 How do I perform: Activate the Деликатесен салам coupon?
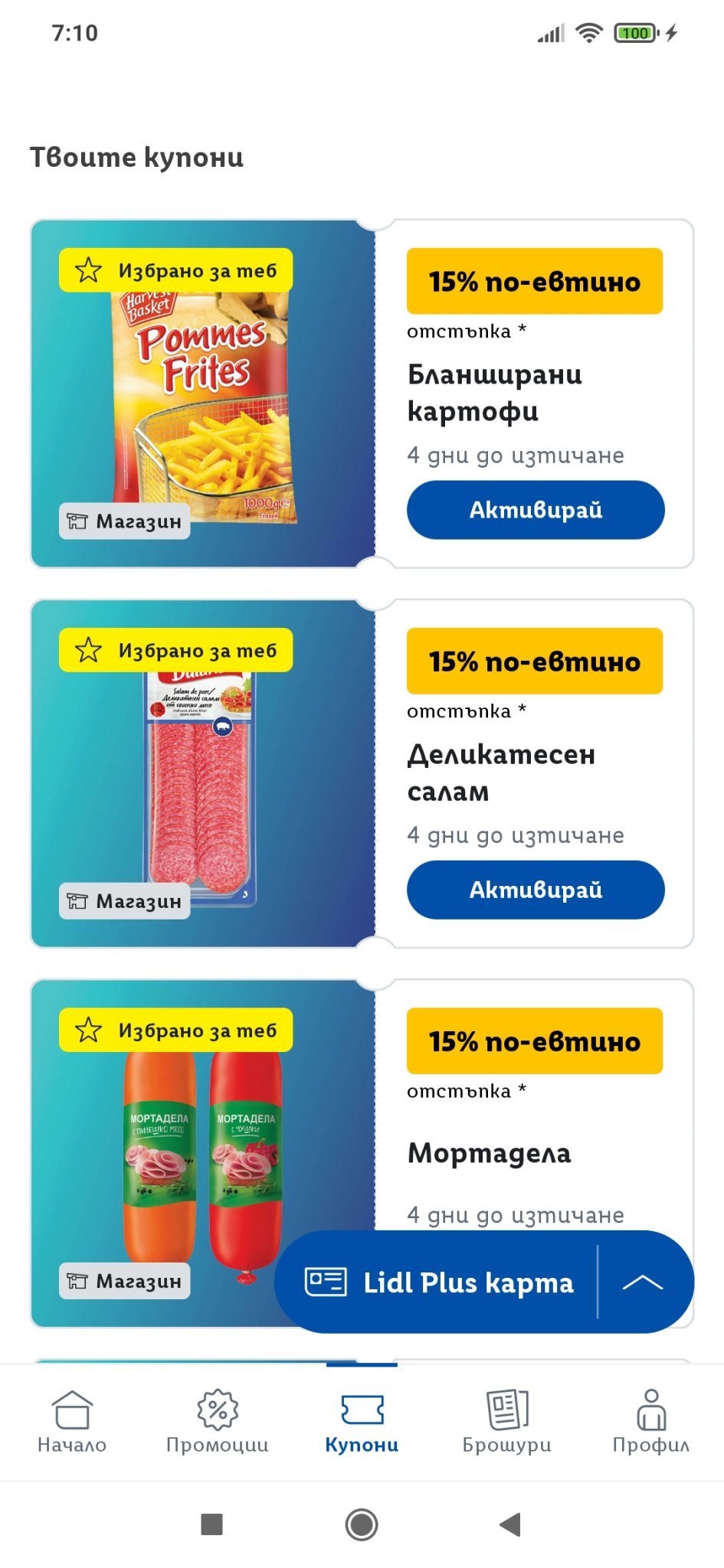pyautogui.click(x=535, y=890)
